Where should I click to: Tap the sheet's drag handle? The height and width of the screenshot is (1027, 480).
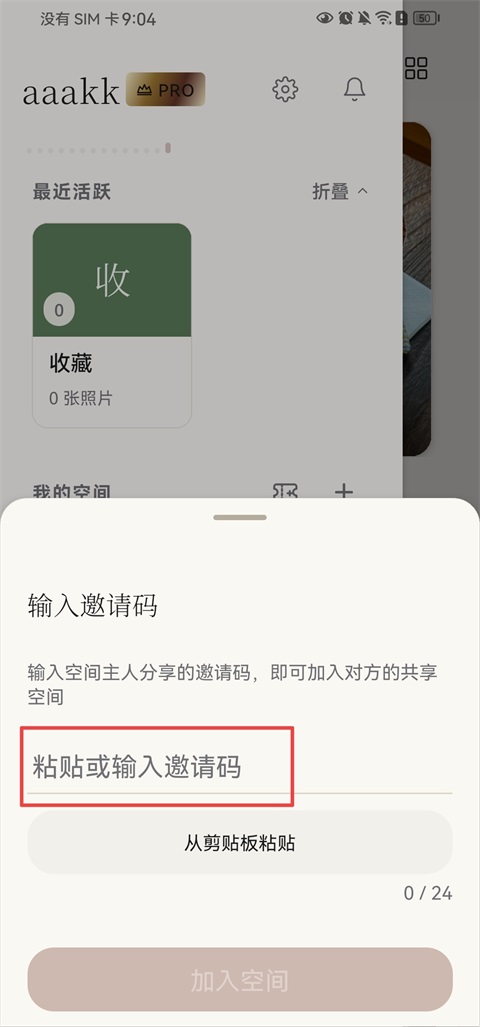point(240,517)
